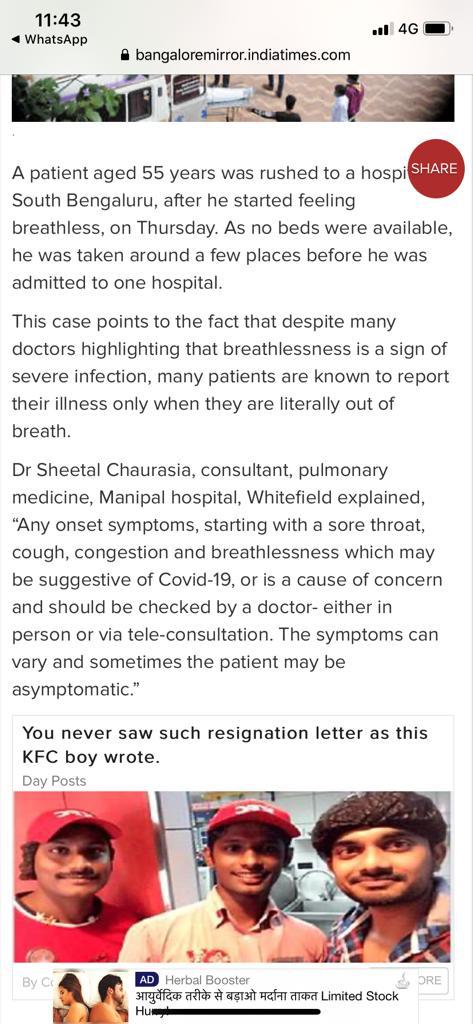Open the KFC boy resignation letter story
Image resolution: width=473 pixels, height=1024 pixels.
coord(225,746)
